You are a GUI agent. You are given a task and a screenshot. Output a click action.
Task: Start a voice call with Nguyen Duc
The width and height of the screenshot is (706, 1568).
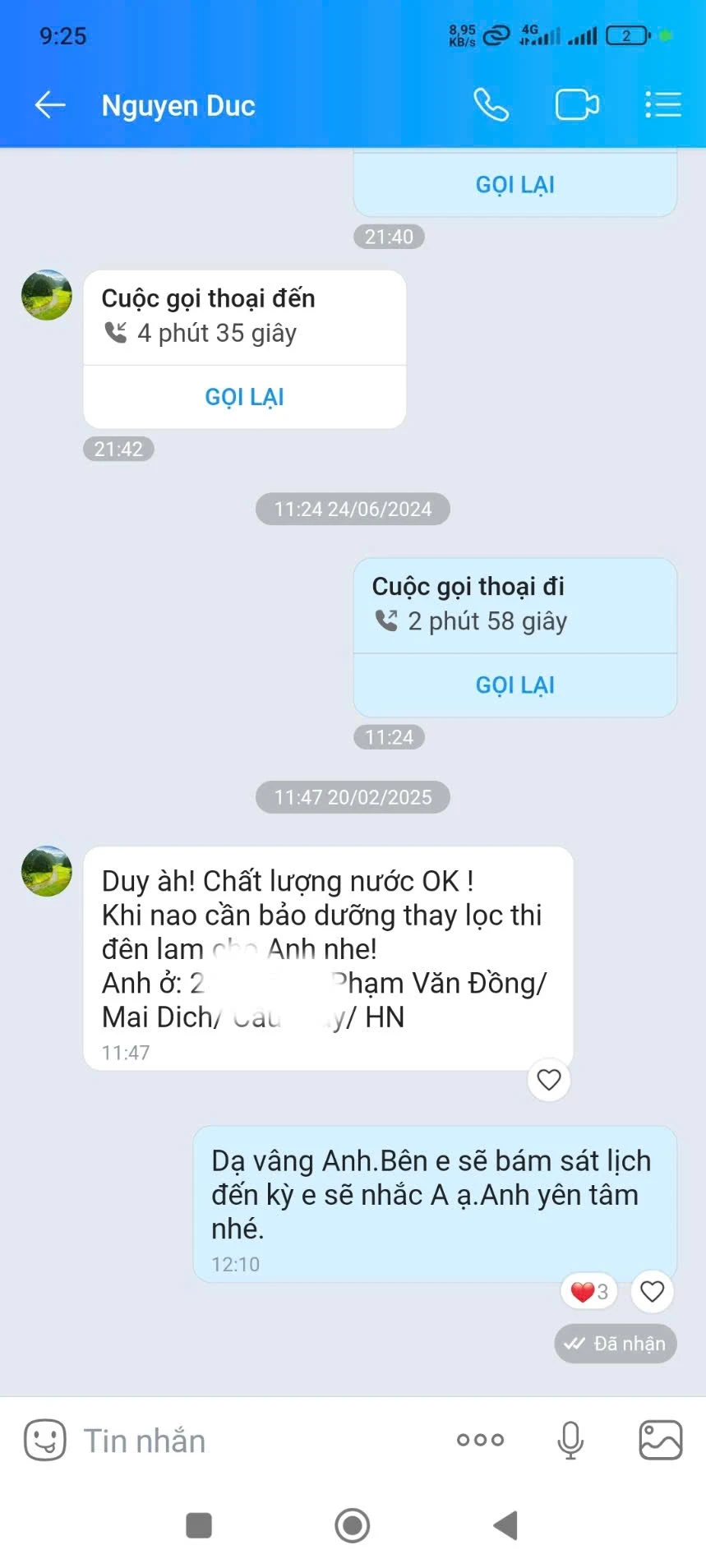pos(491,105)
